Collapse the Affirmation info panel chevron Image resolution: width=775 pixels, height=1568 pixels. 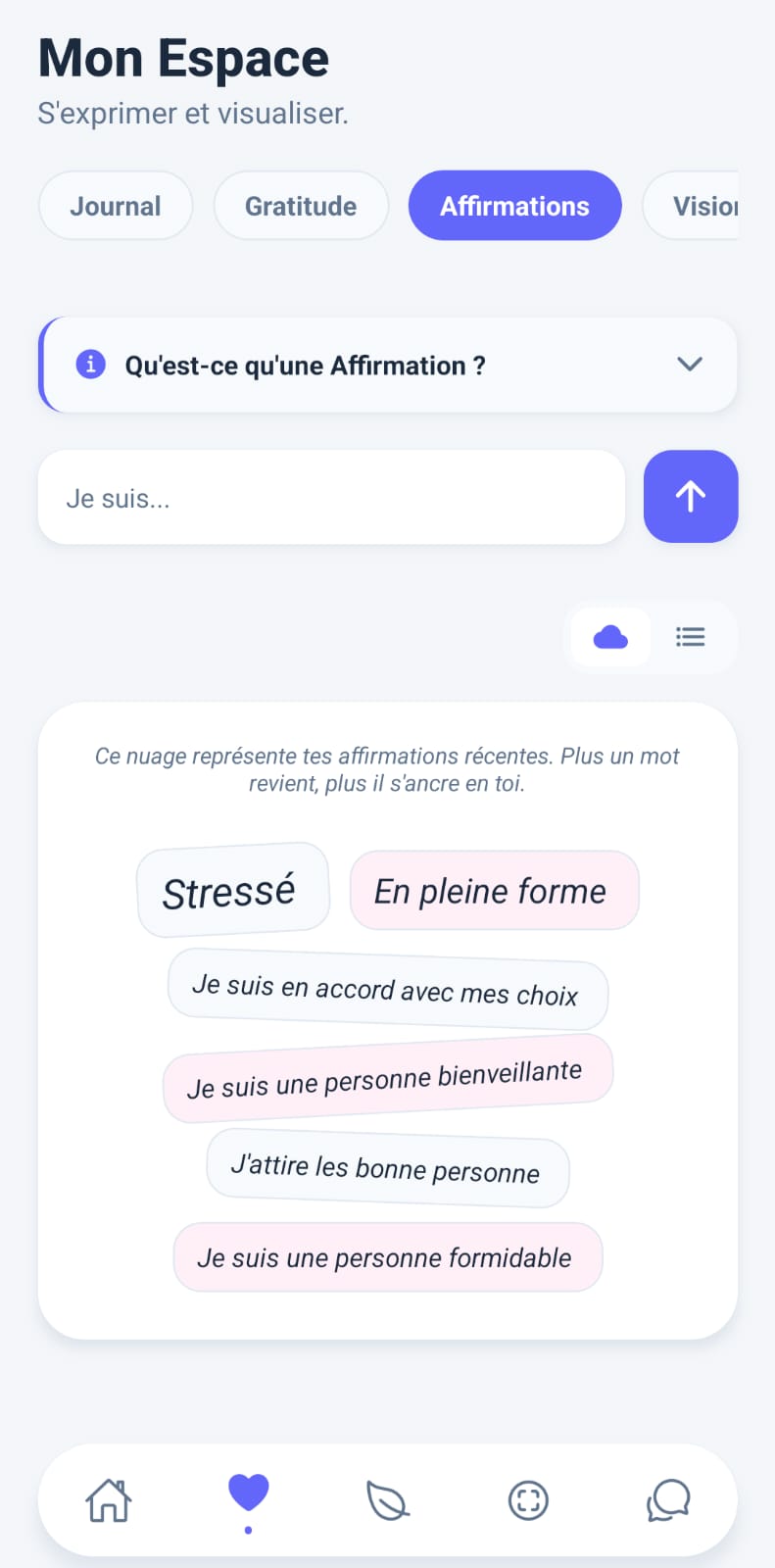[x=689, y=364]
